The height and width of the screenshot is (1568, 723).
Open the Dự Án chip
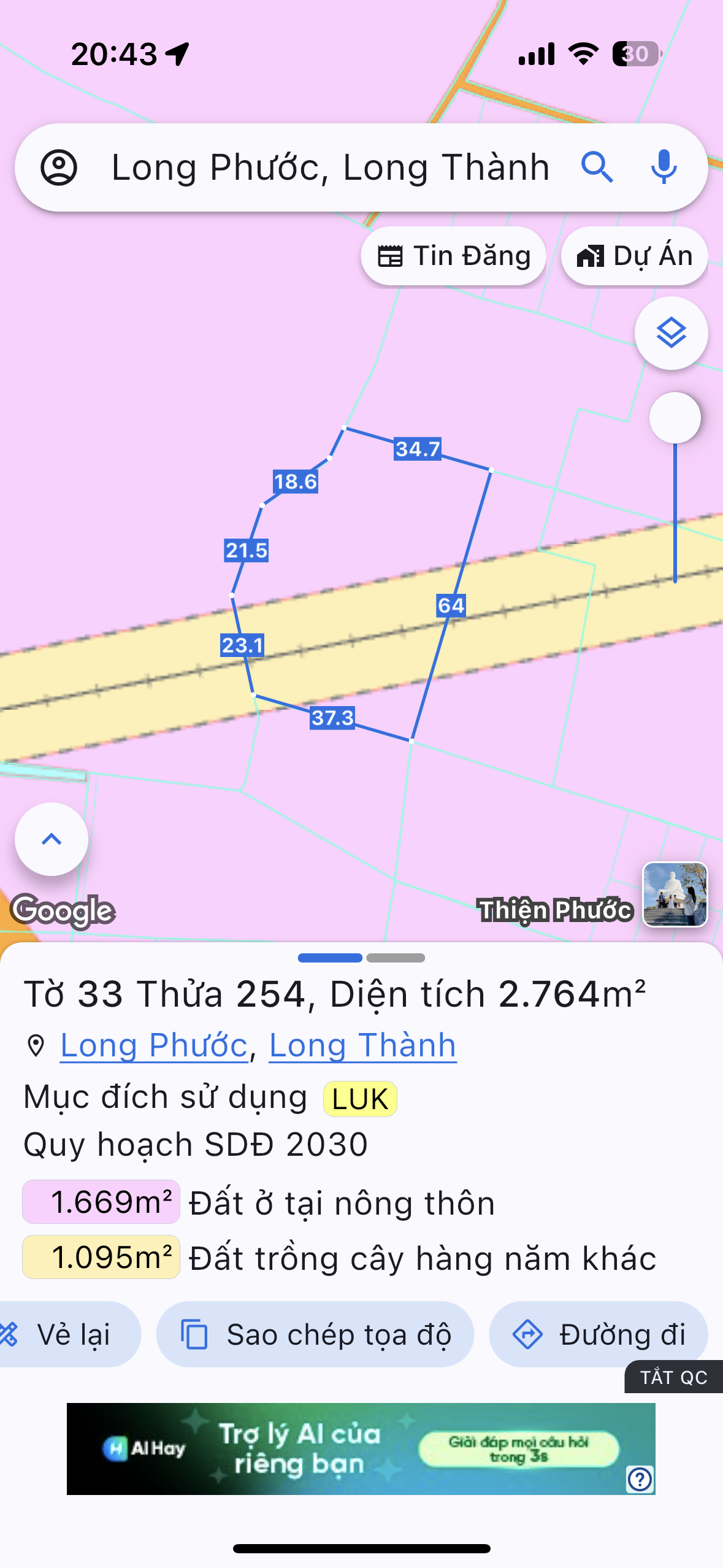[635, 256]
